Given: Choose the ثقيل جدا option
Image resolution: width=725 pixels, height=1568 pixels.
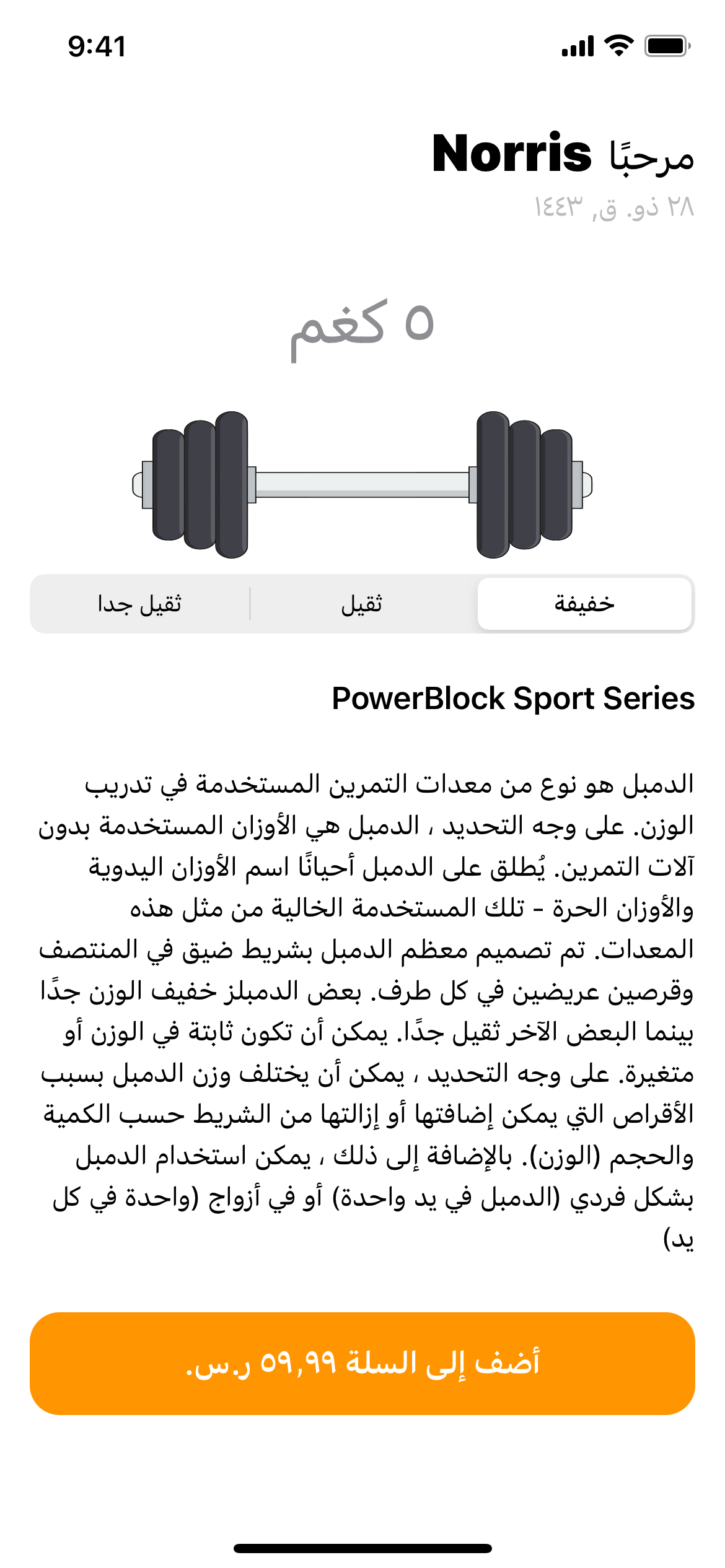Looking at the screenshot, I should [140, 604].
